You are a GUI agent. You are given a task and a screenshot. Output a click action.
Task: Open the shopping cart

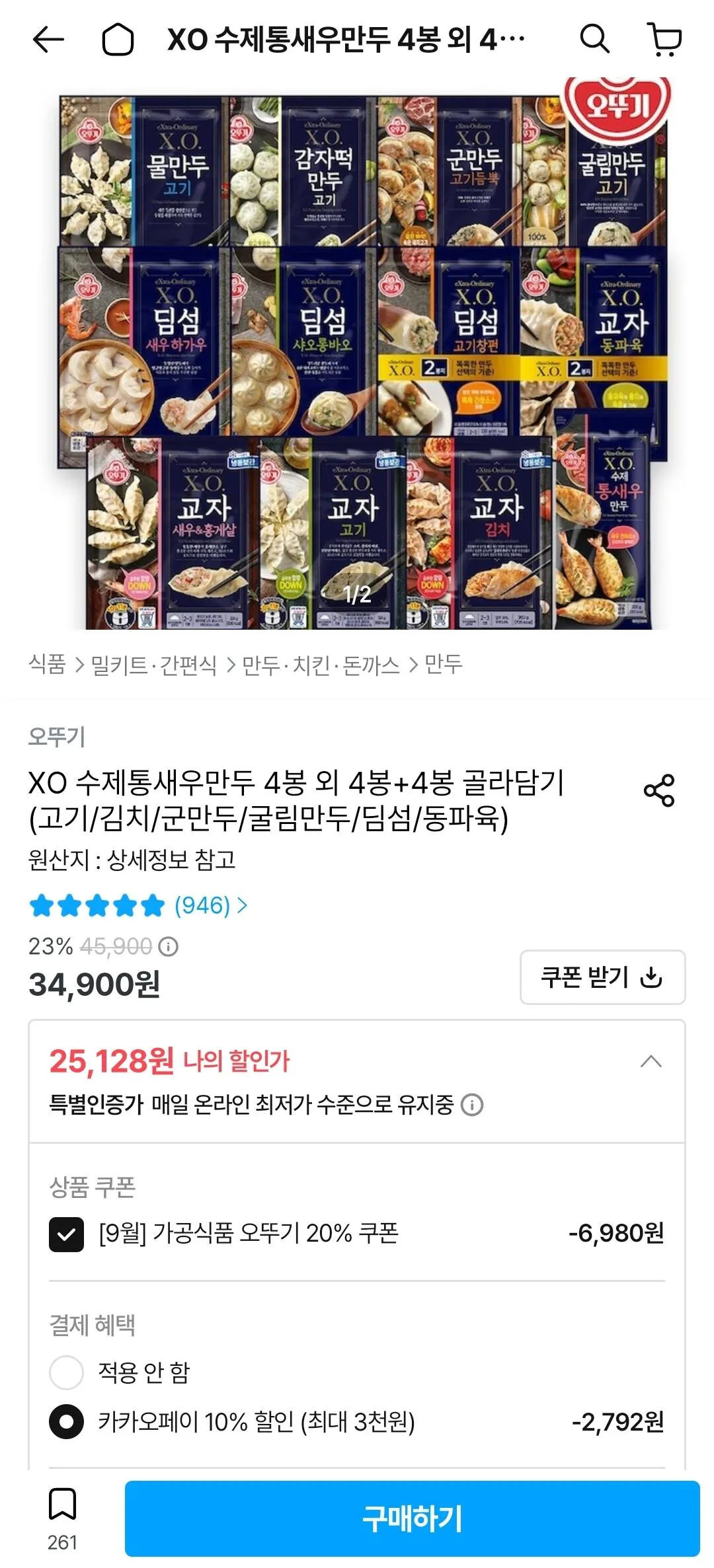tap(664, 40)
